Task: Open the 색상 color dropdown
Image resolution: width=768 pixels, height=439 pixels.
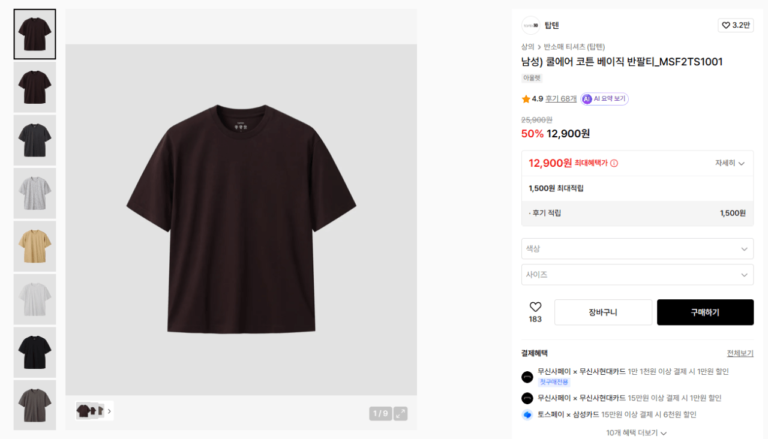Action: tap(637, 249)
